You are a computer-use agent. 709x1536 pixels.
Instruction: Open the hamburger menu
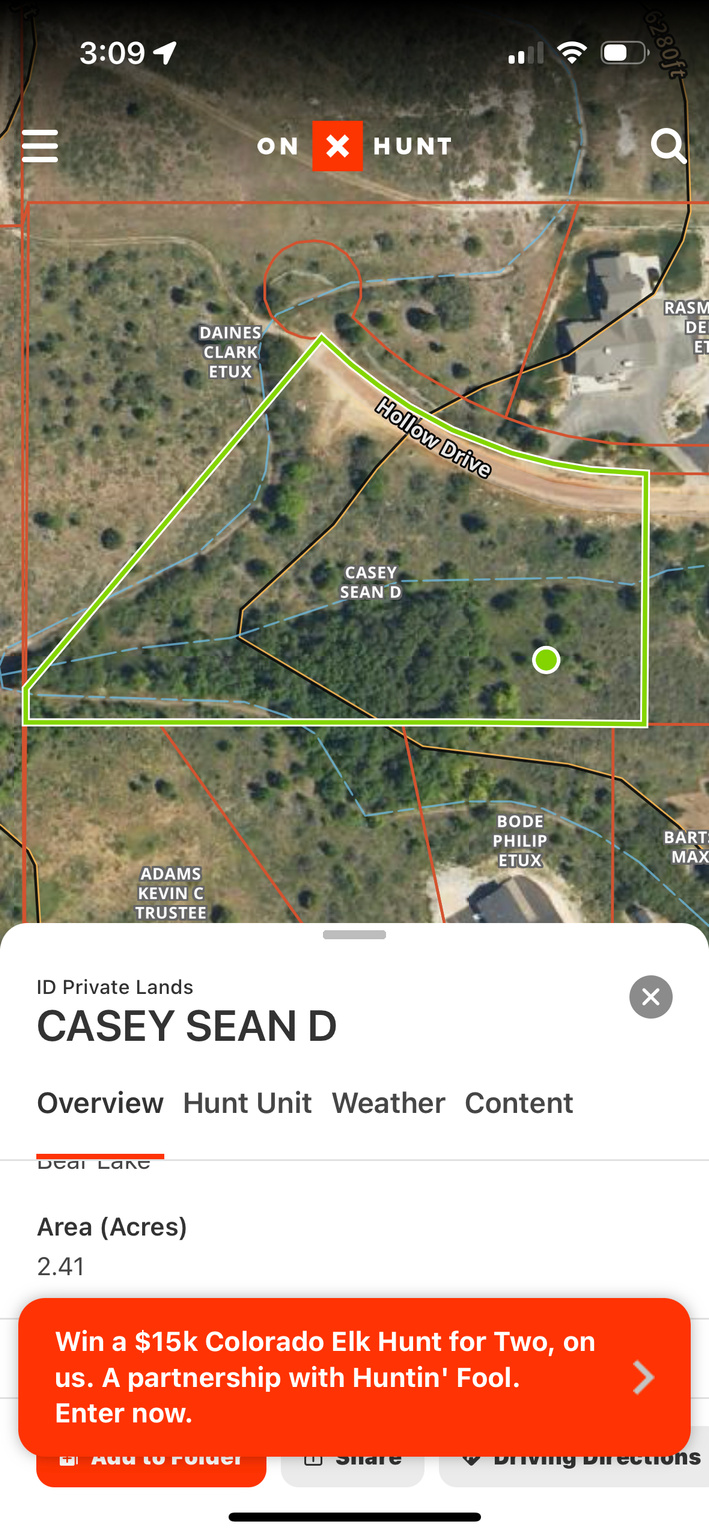point(40,146)
